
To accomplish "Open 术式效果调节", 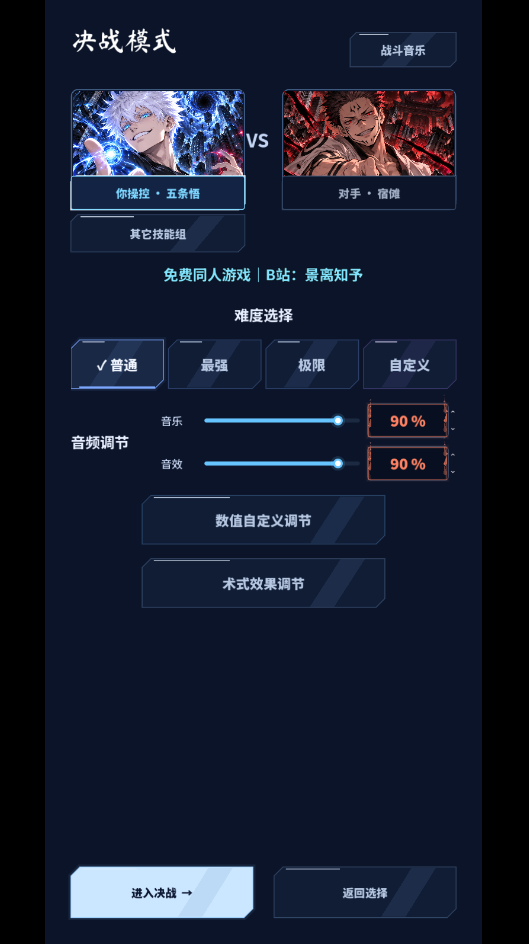I will point(263,583).
